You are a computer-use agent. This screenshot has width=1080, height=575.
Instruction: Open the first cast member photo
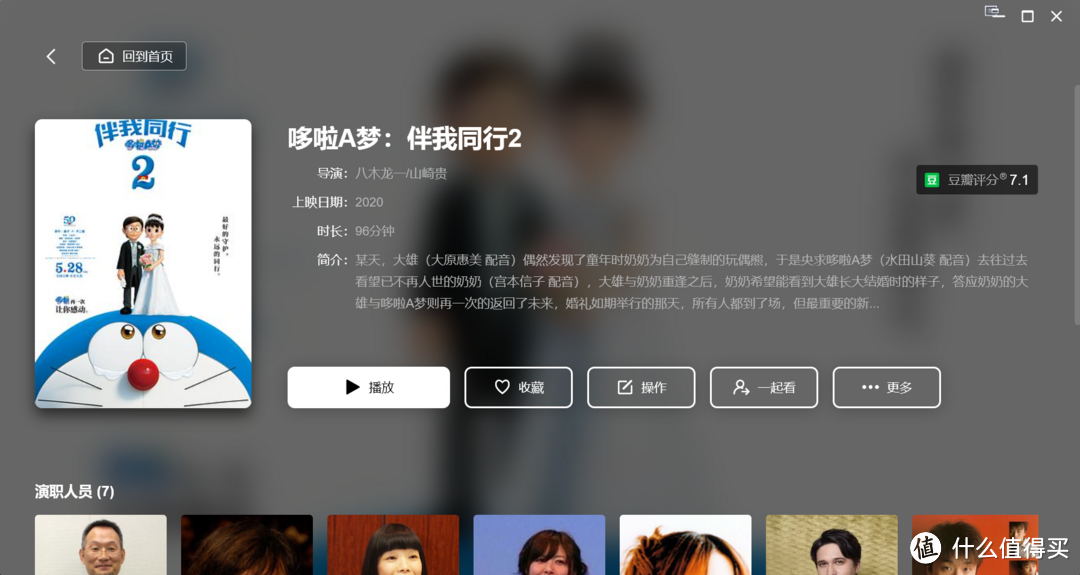coord(101,545)
